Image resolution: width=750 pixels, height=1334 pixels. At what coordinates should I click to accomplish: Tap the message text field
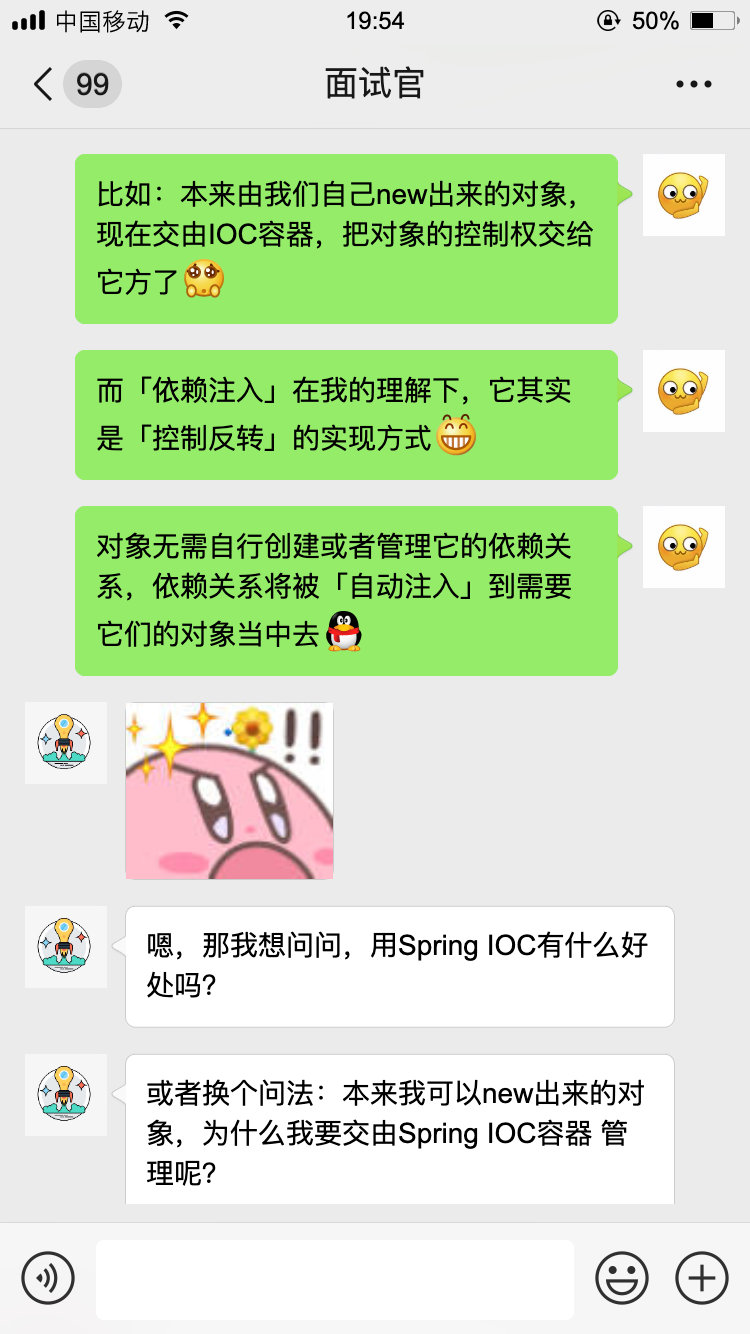tap(335, 1279)
